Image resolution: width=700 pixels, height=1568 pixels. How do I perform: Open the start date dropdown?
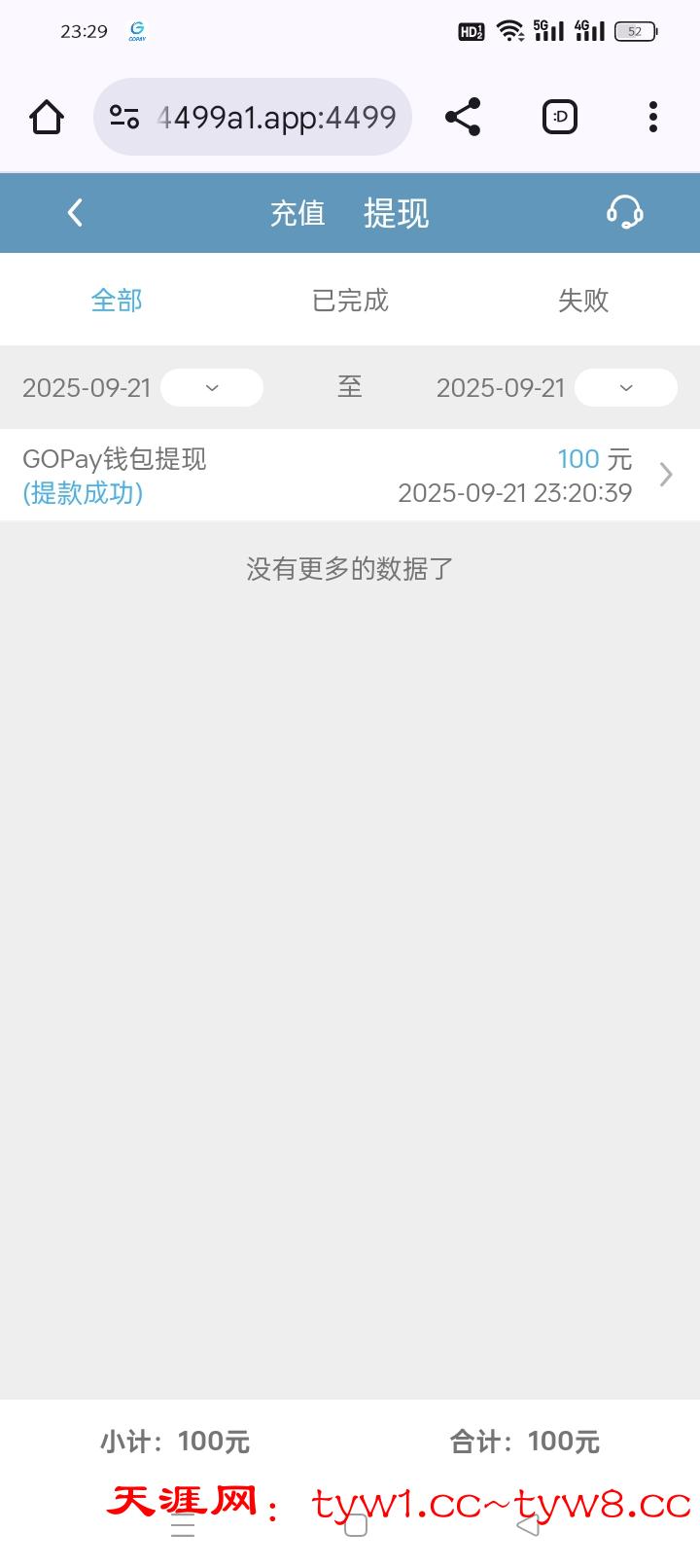(x=211, y=387)
